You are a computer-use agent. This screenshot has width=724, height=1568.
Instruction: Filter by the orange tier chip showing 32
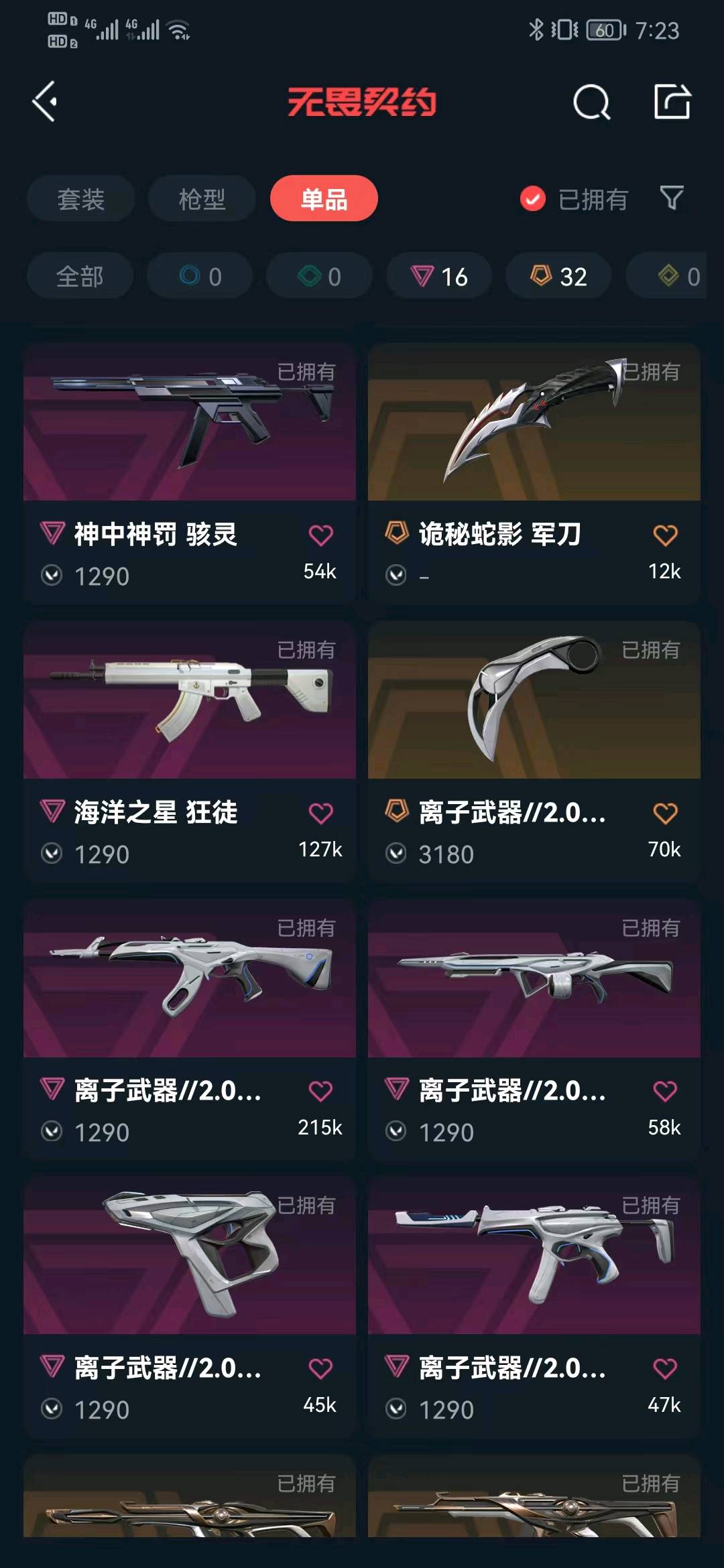[558, 276]
